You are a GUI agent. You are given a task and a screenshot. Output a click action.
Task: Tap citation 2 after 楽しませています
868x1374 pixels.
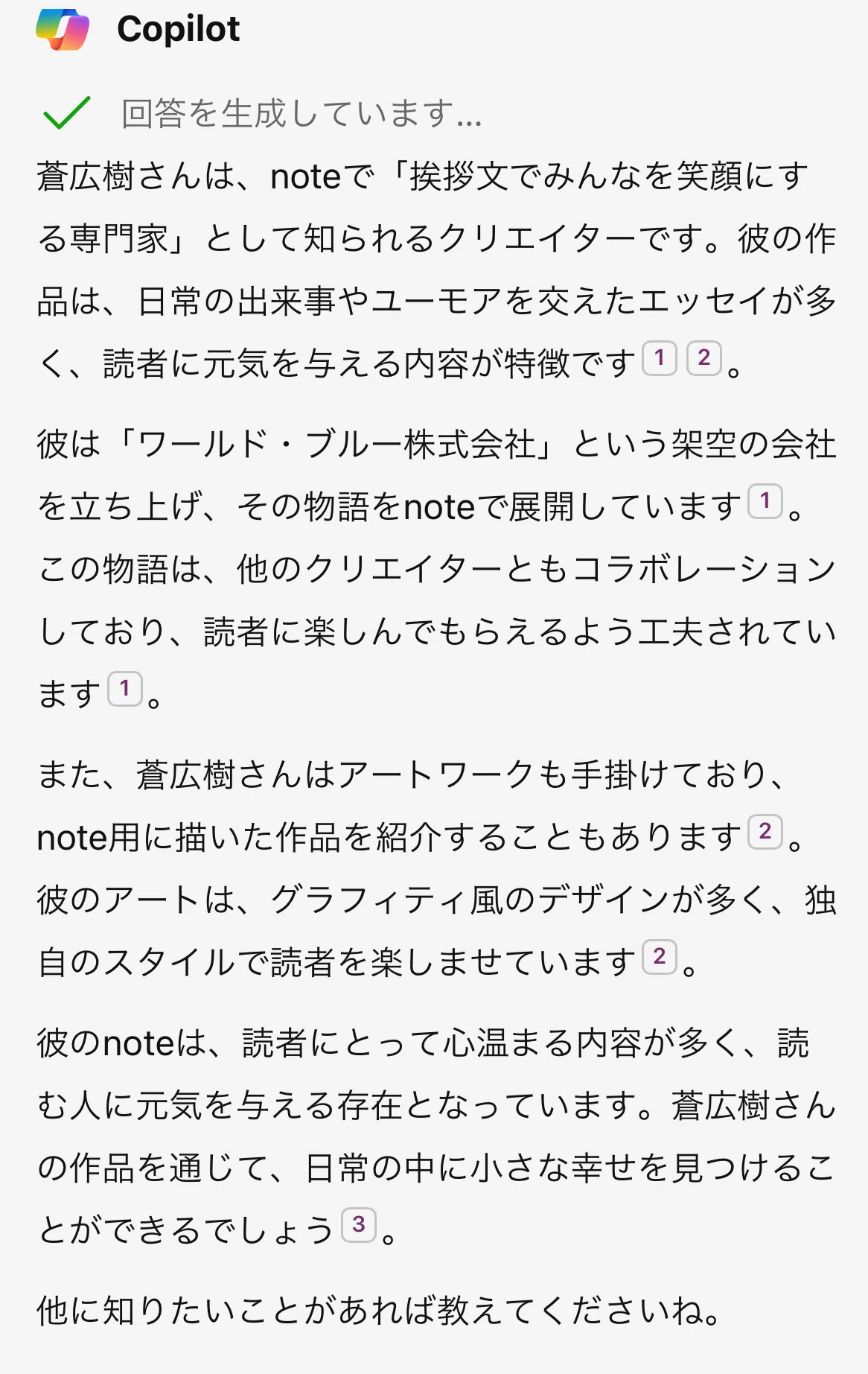659,957
